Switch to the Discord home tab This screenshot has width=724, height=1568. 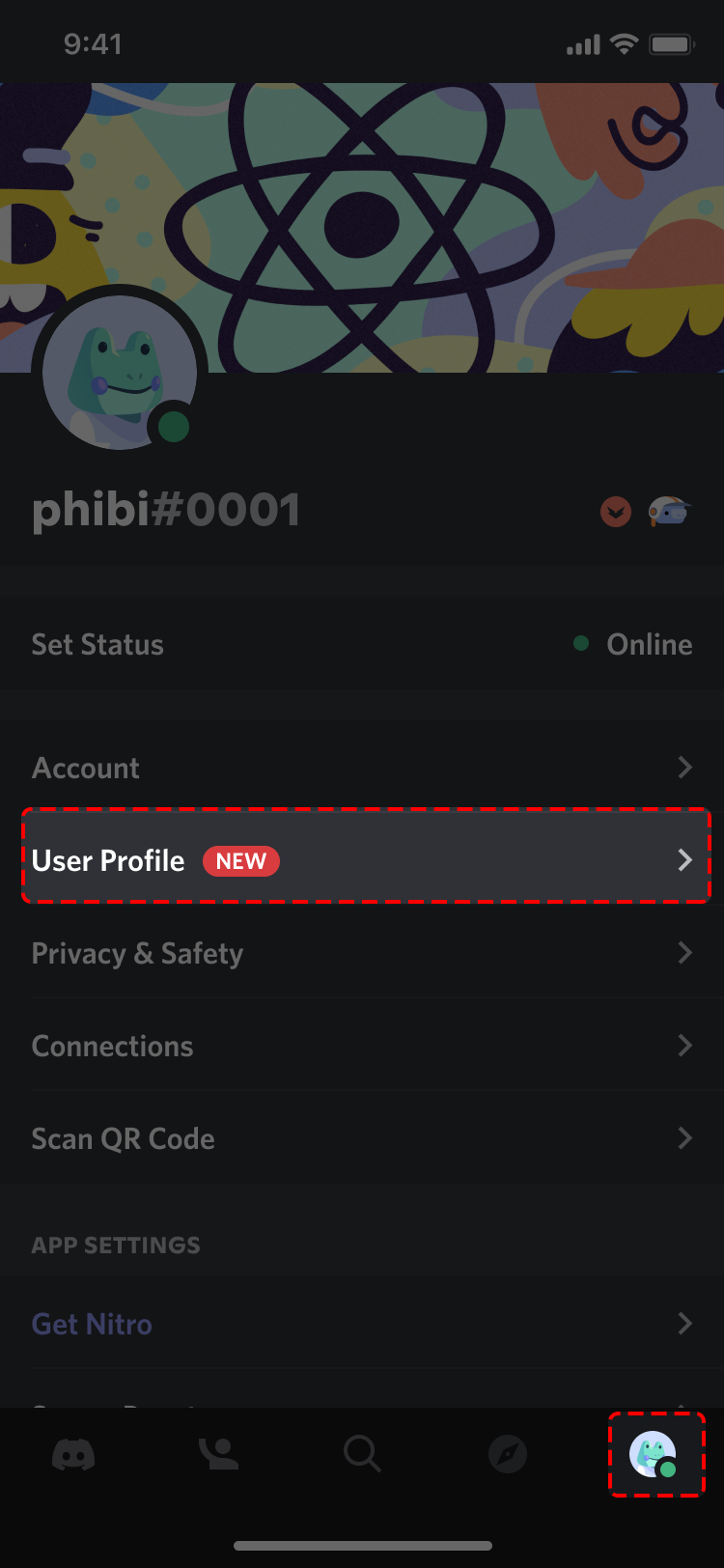73,1454
